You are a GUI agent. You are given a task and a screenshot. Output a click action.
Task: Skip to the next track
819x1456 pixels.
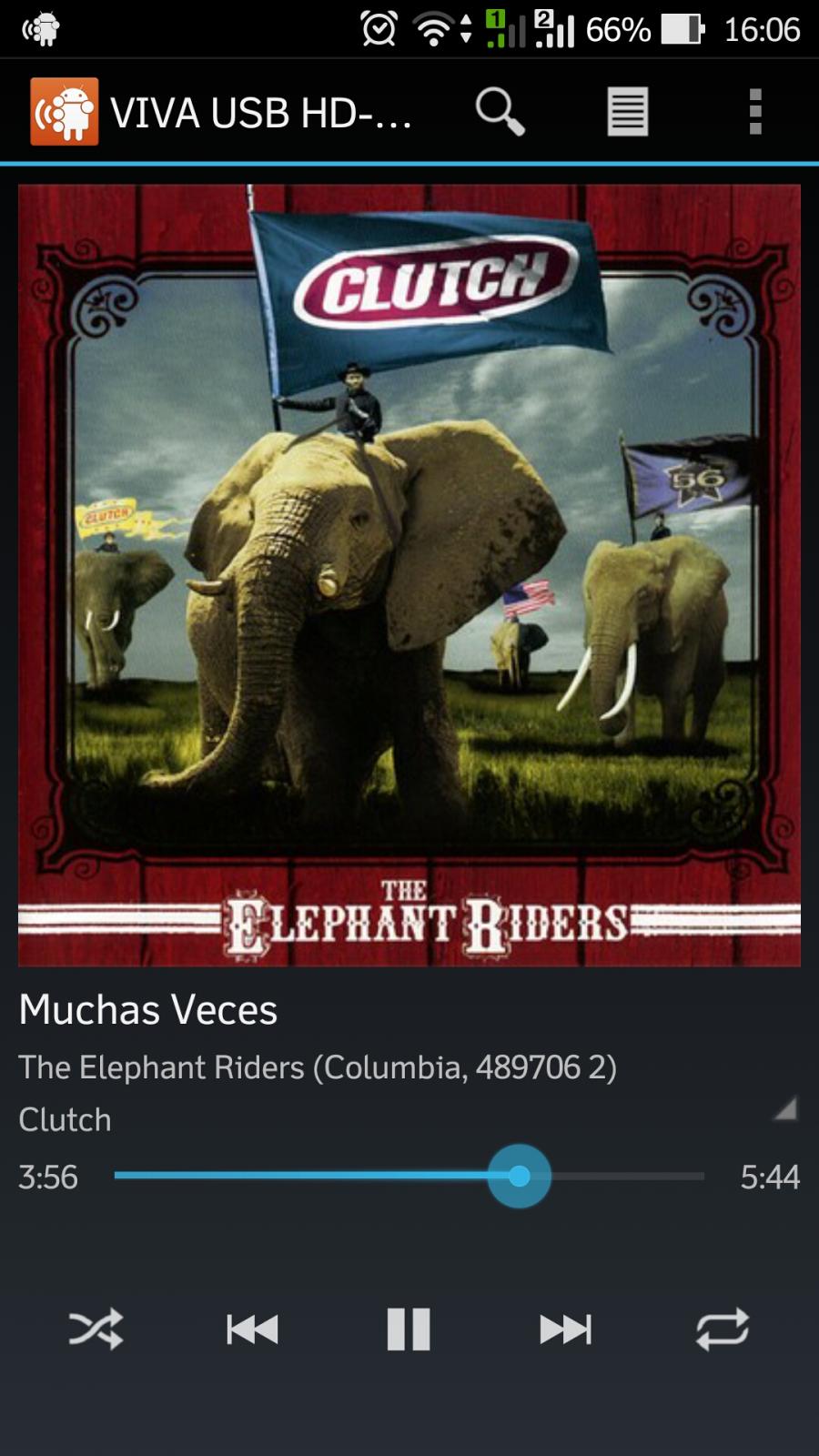tap(565, 1330)
